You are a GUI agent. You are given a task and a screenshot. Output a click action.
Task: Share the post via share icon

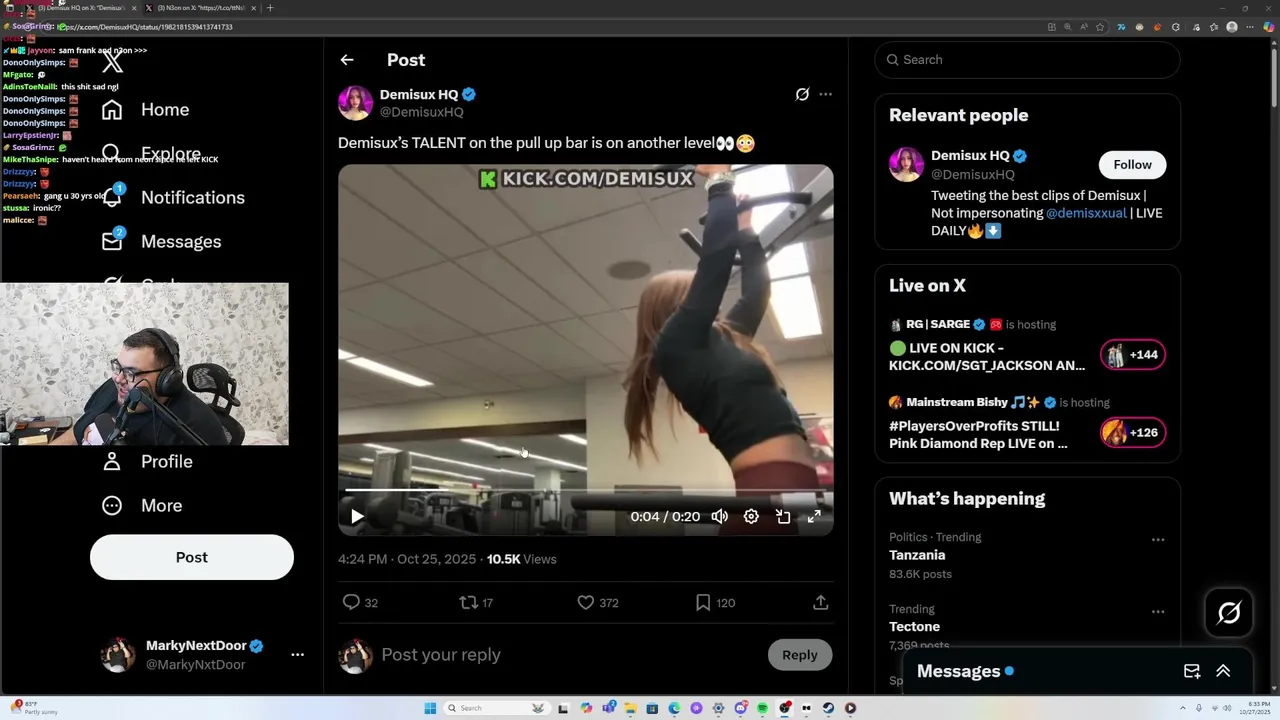click(820, 602)
